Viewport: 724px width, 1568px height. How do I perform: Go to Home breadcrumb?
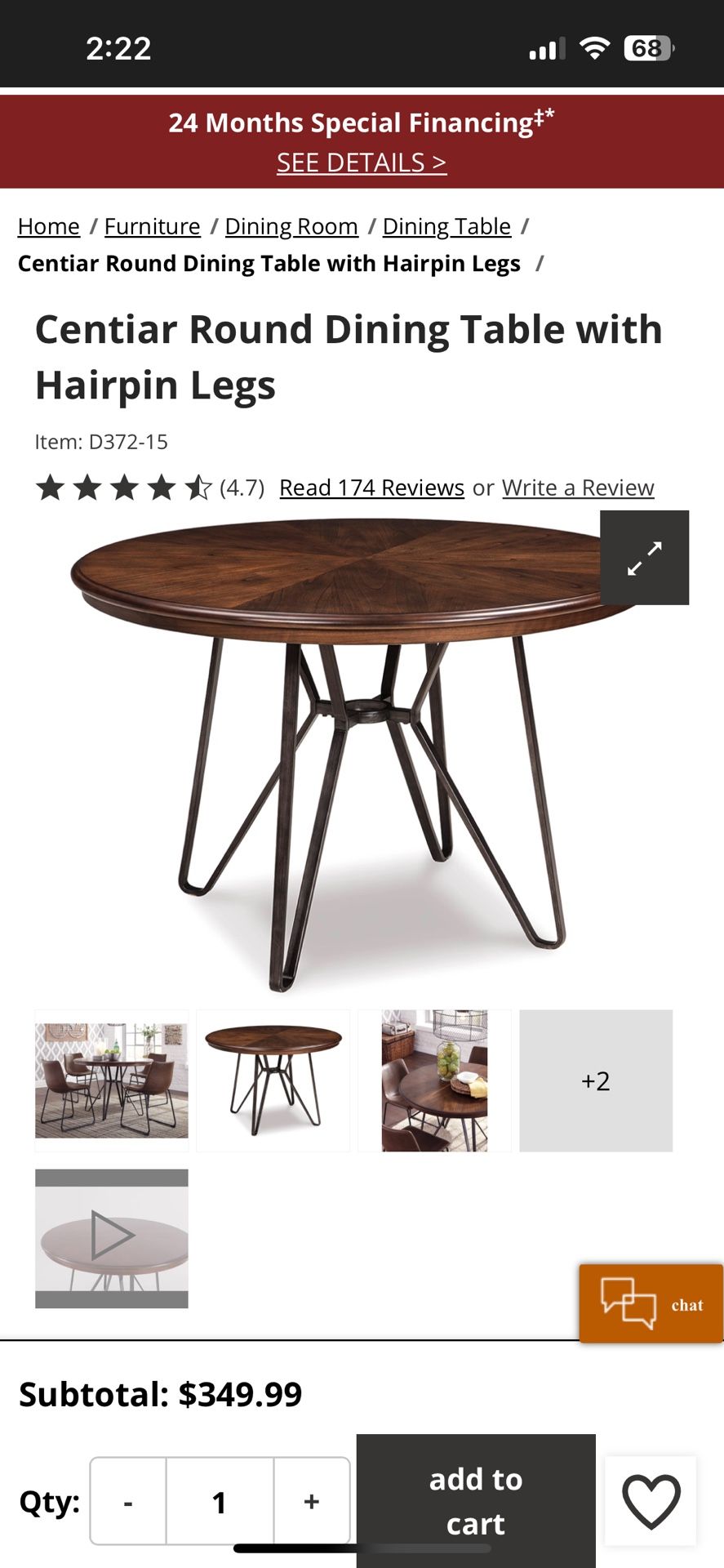[x=49, y=226]
